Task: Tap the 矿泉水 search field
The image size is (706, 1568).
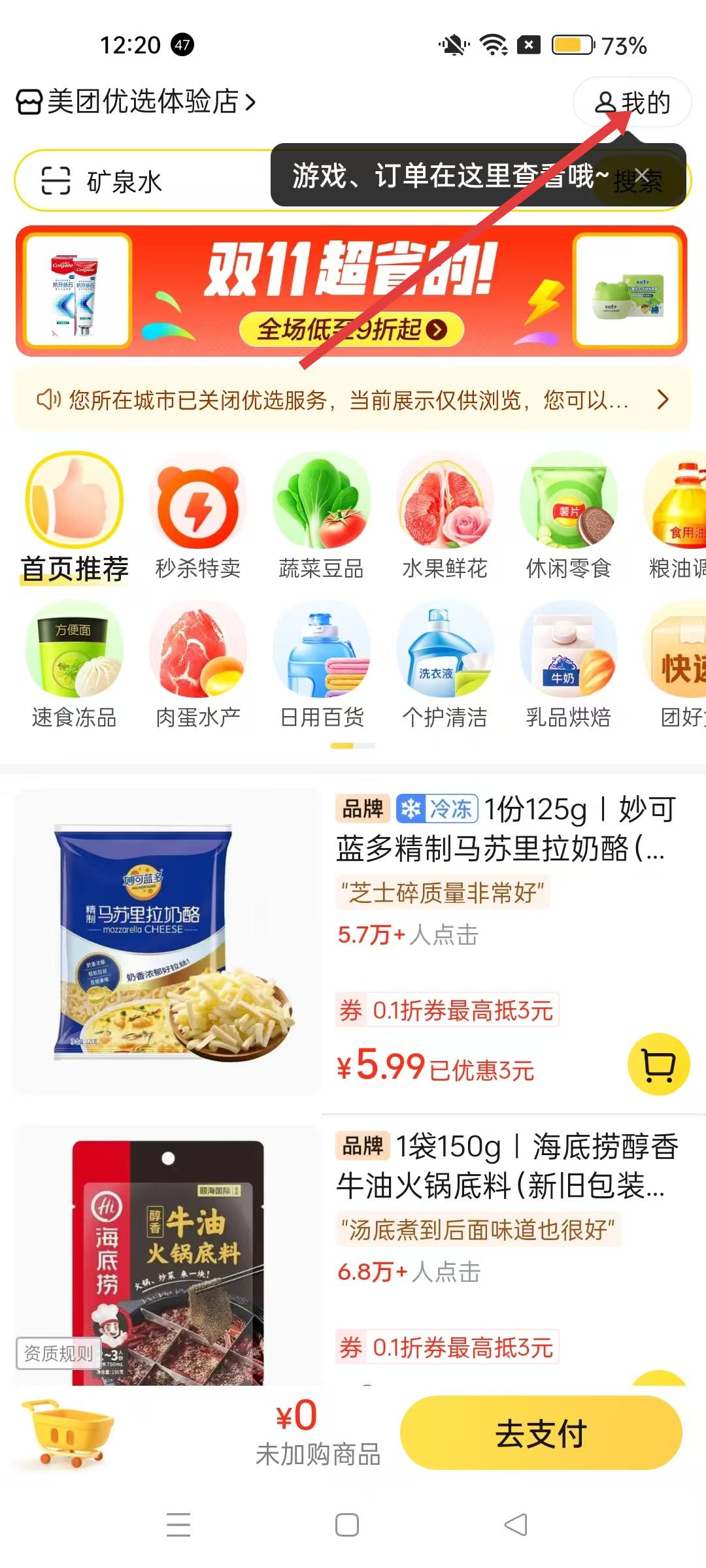Action: point(150,181)
